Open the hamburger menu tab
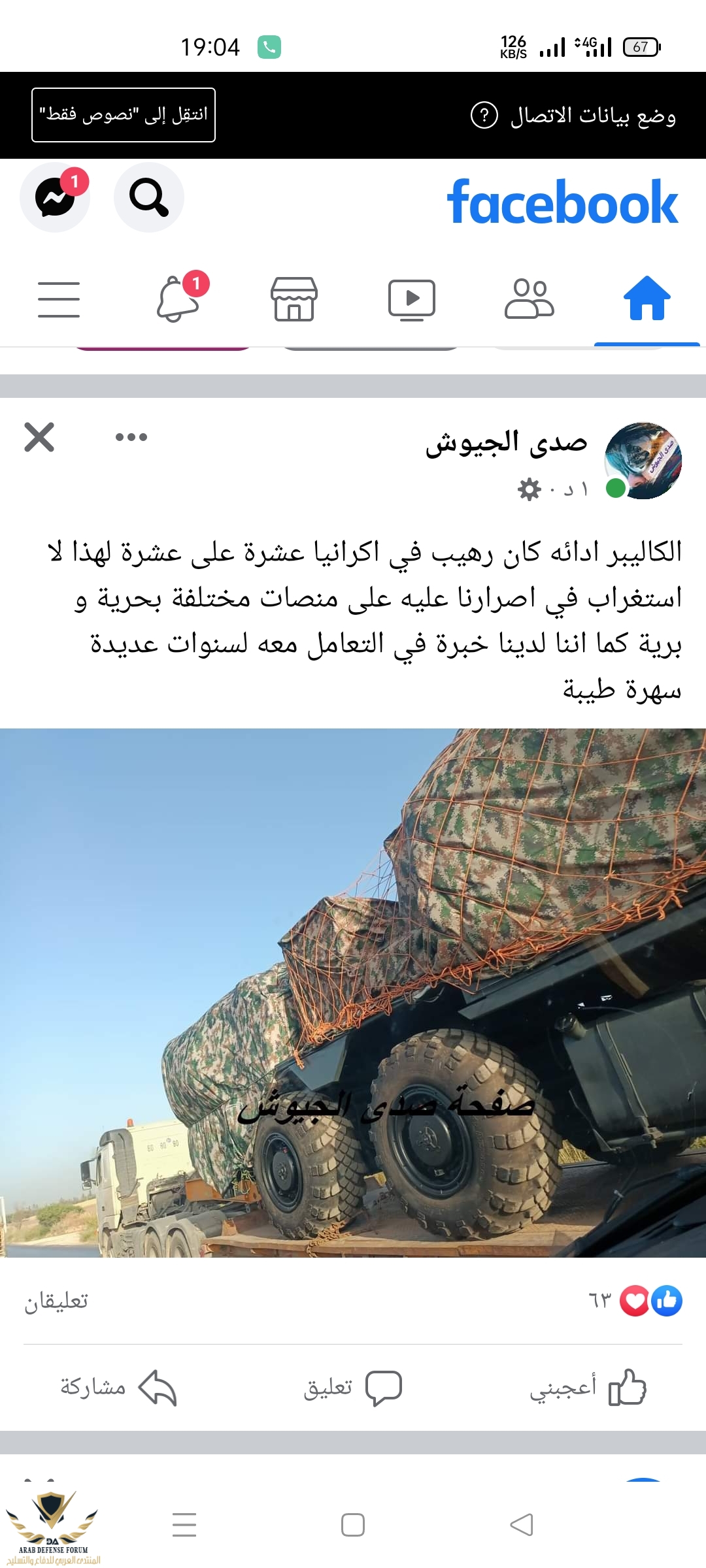The width and height of the screenshot is (706, 1568). pos(59,299)
